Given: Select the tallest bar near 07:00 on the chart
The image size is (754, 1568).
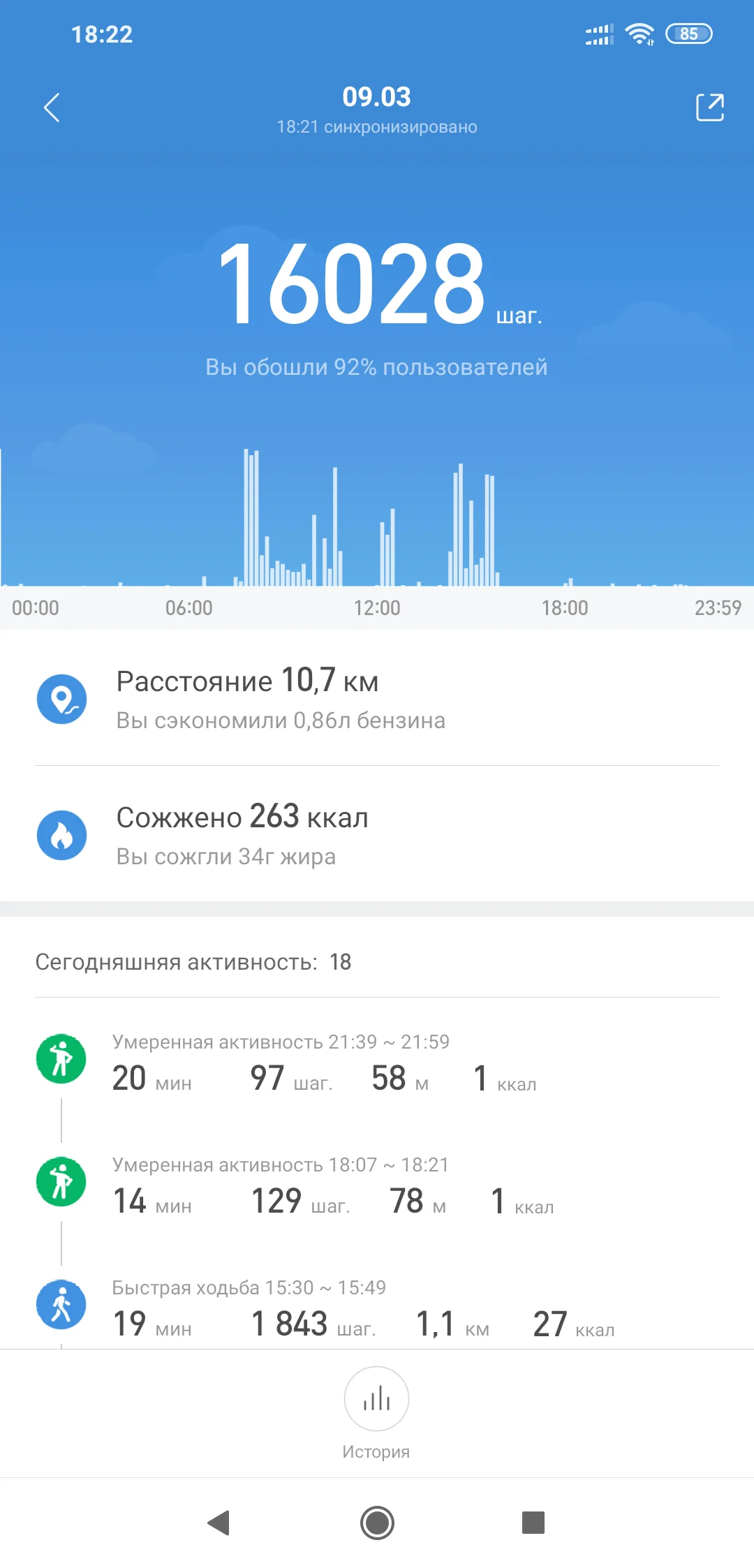Looking at the screenshot, I should (248, 517).
